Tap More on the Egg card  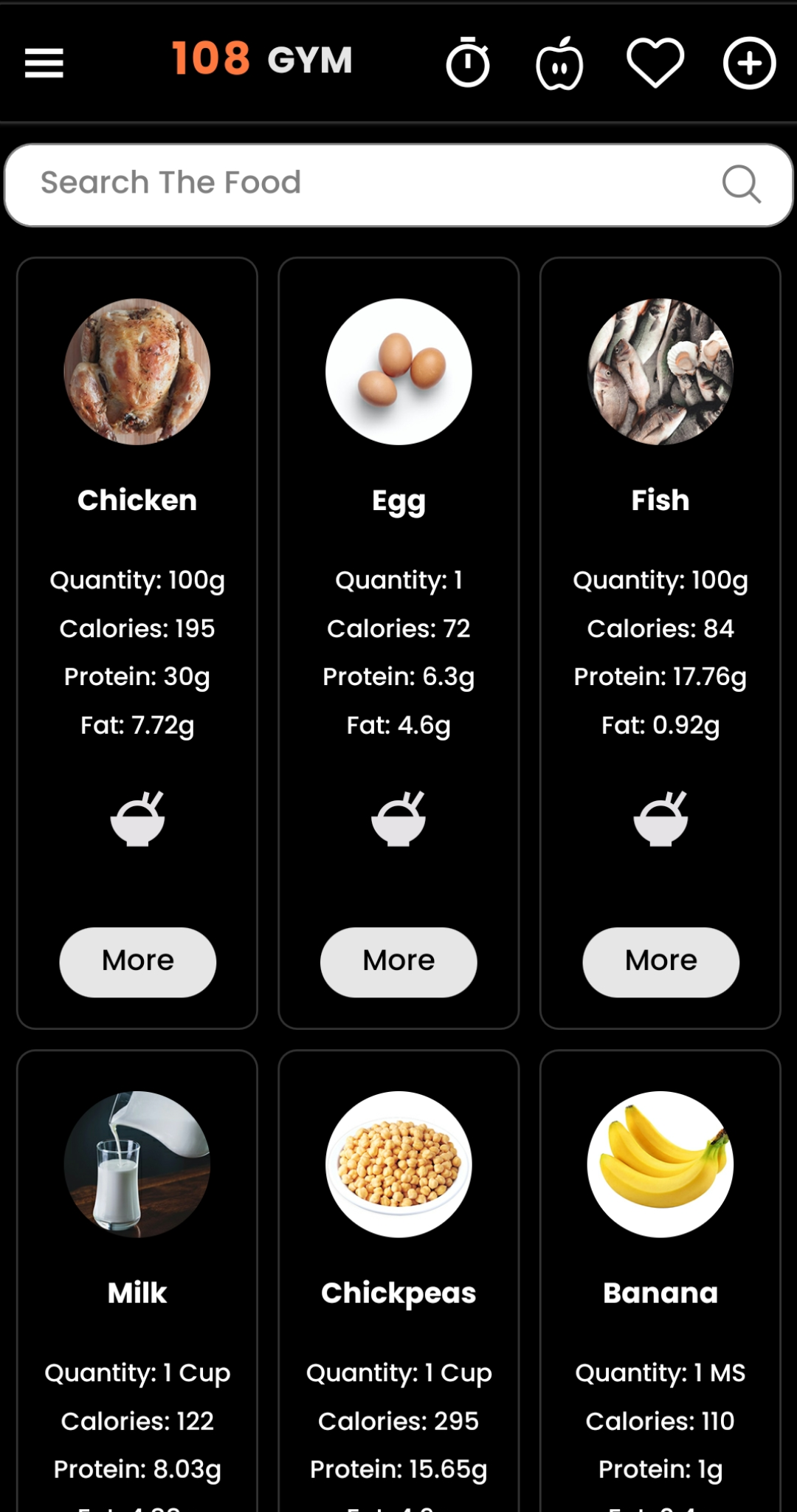point(398,961)
